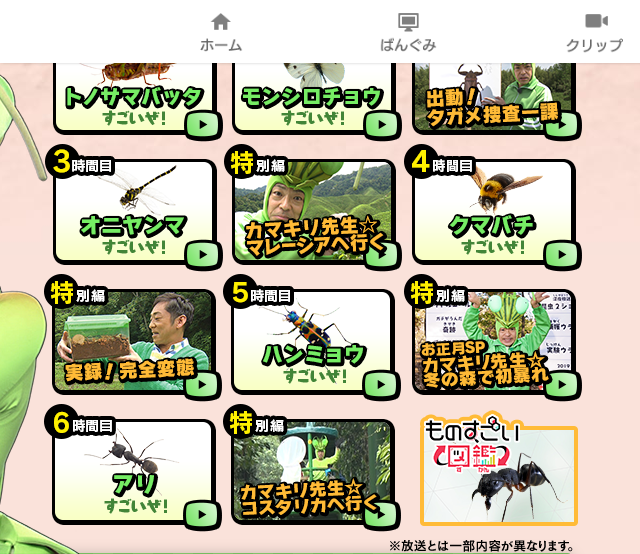
Task: Go to the ホーム tab
Action: [221, 32]
